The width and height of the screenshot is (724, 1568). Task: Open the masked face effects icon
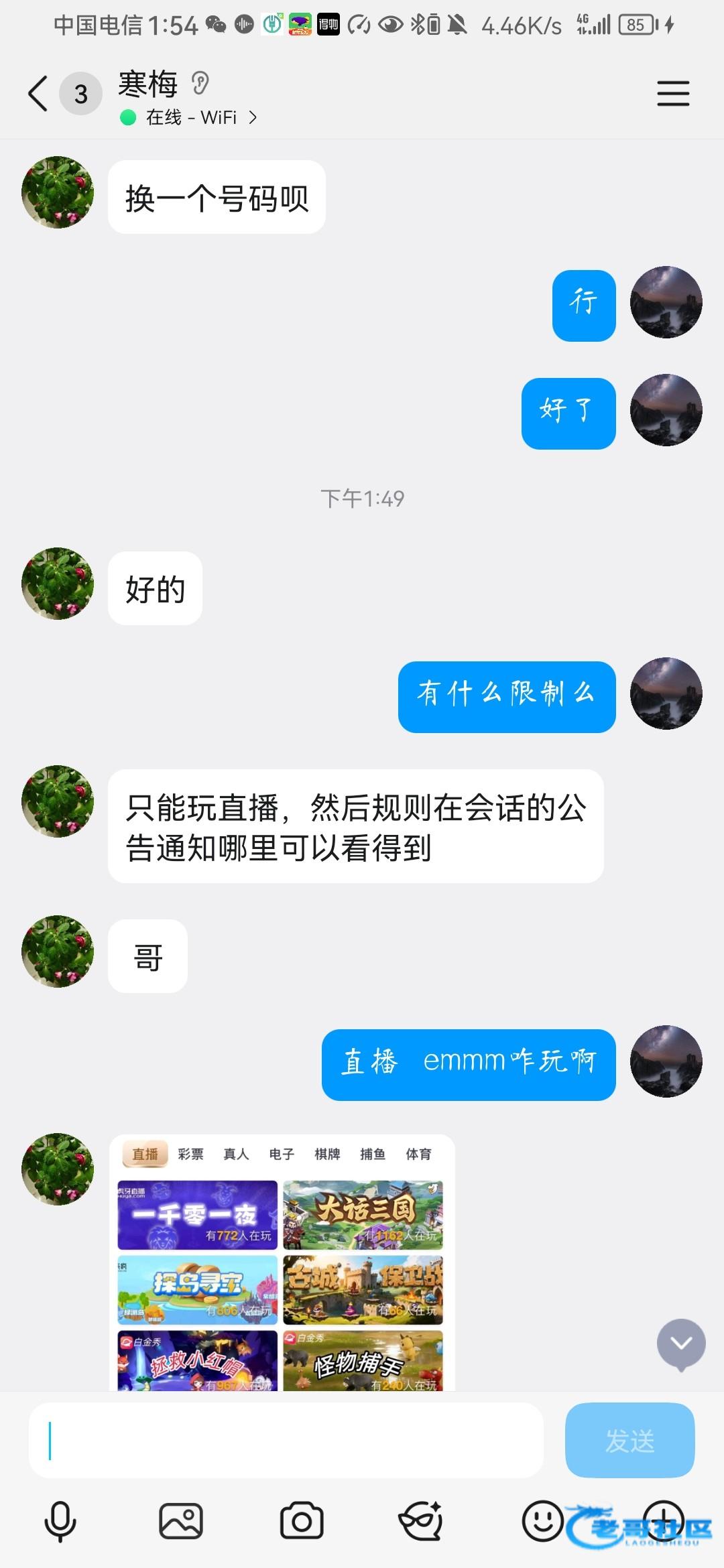pos(421,1521)
